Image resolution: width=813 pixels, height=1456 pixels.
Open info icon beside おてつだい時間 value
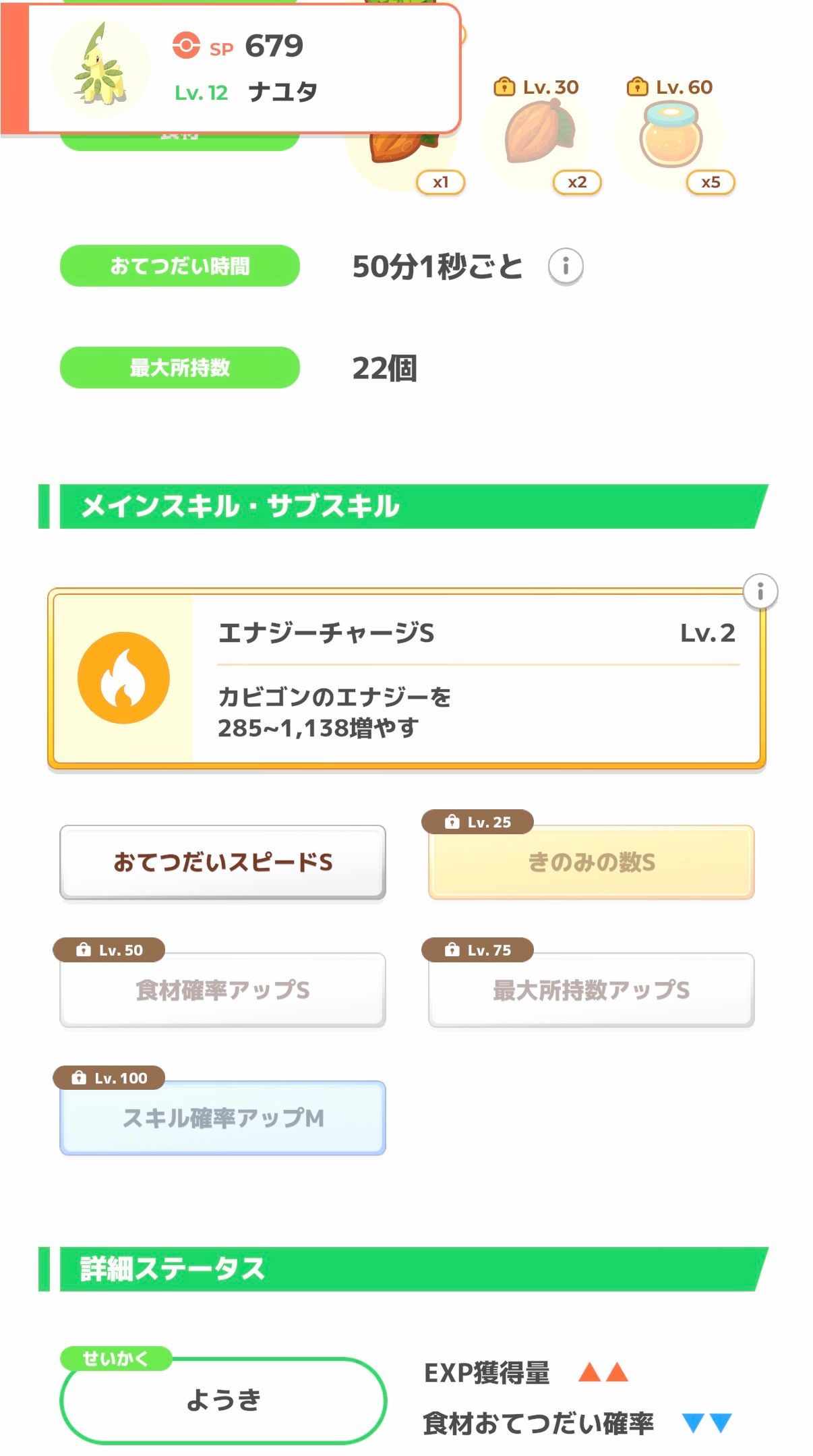565,266
